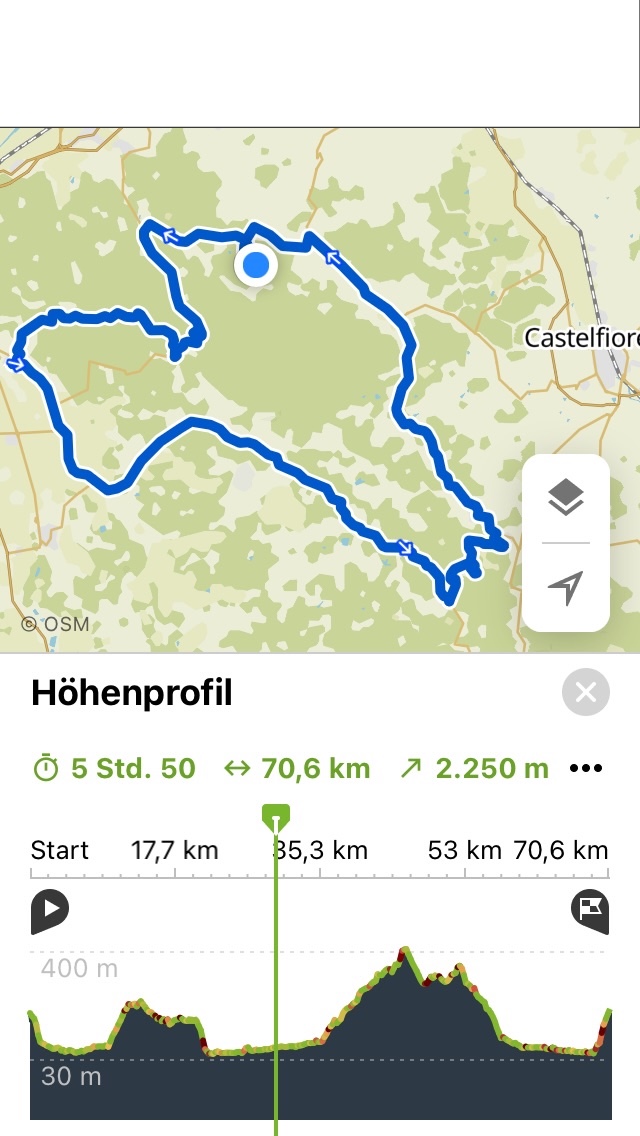This screenshot has width=640, height=1136.
Task: Tap the finish flag on elevation profile
Action: click(590, 910)
